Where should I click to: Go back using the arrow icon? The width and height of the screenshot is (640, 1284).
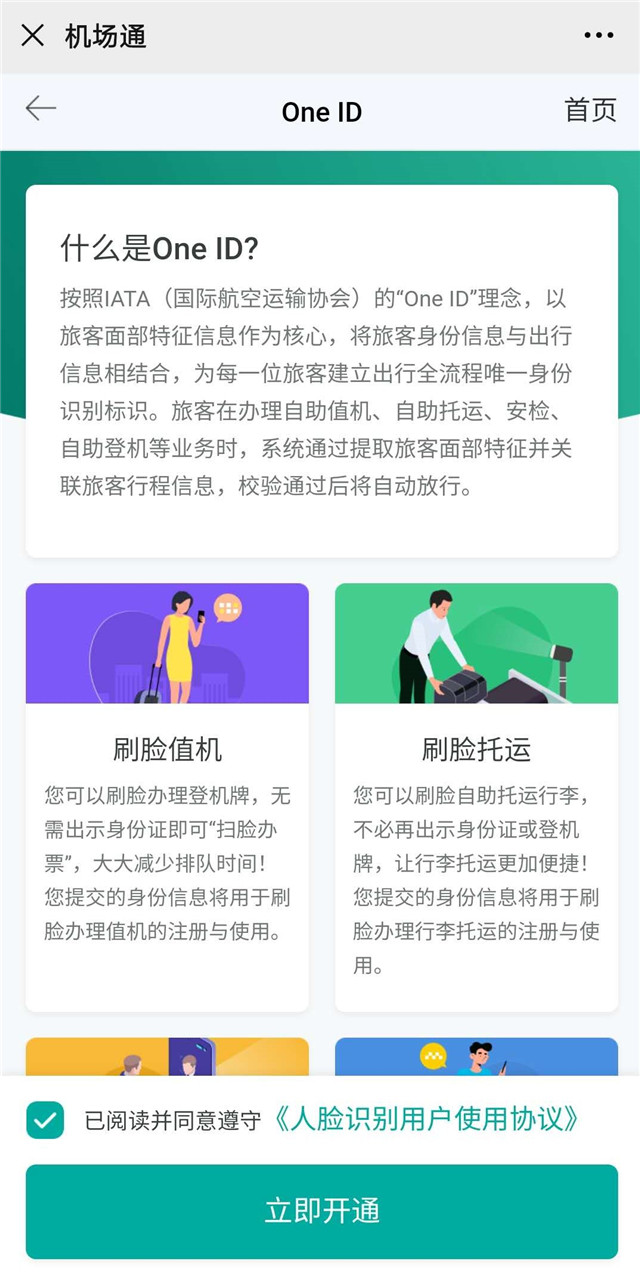pyautogui.click(x=41, y=109)
